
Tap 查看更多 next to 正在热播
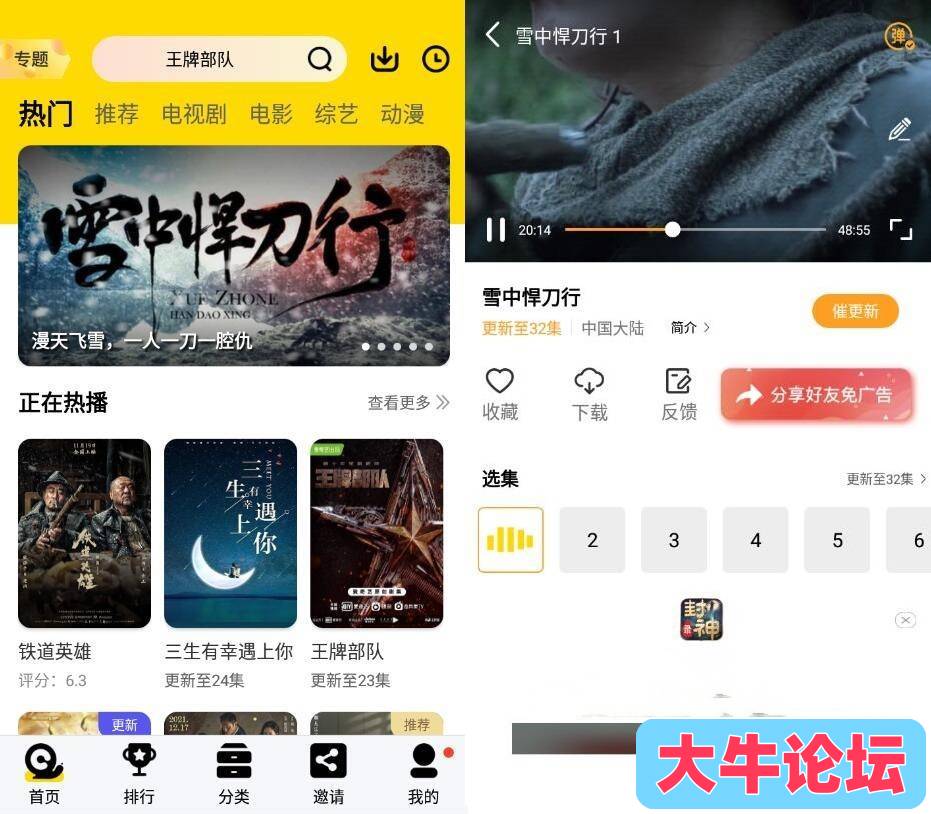tap(408, 403)
